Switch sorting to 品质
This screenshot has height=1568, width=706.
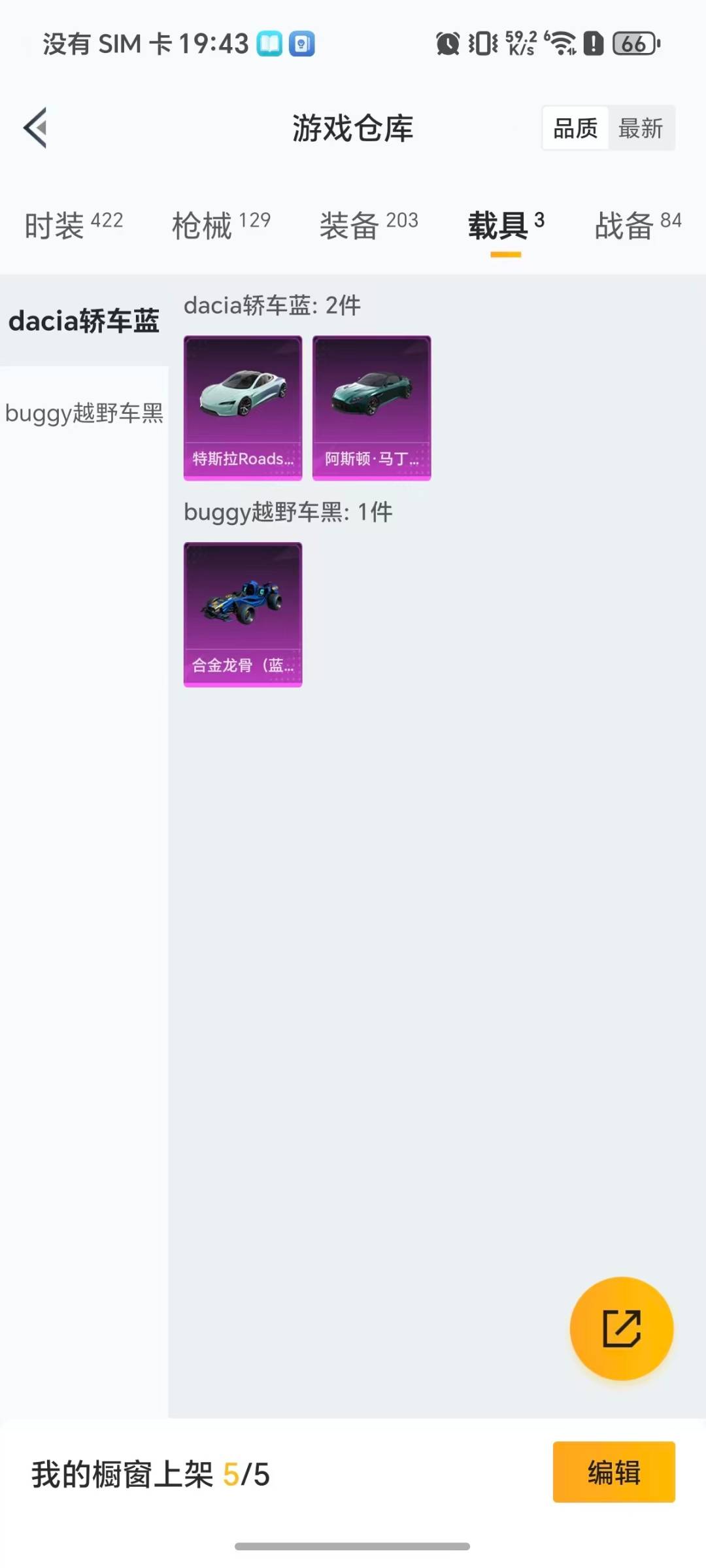tap(573, 128)
